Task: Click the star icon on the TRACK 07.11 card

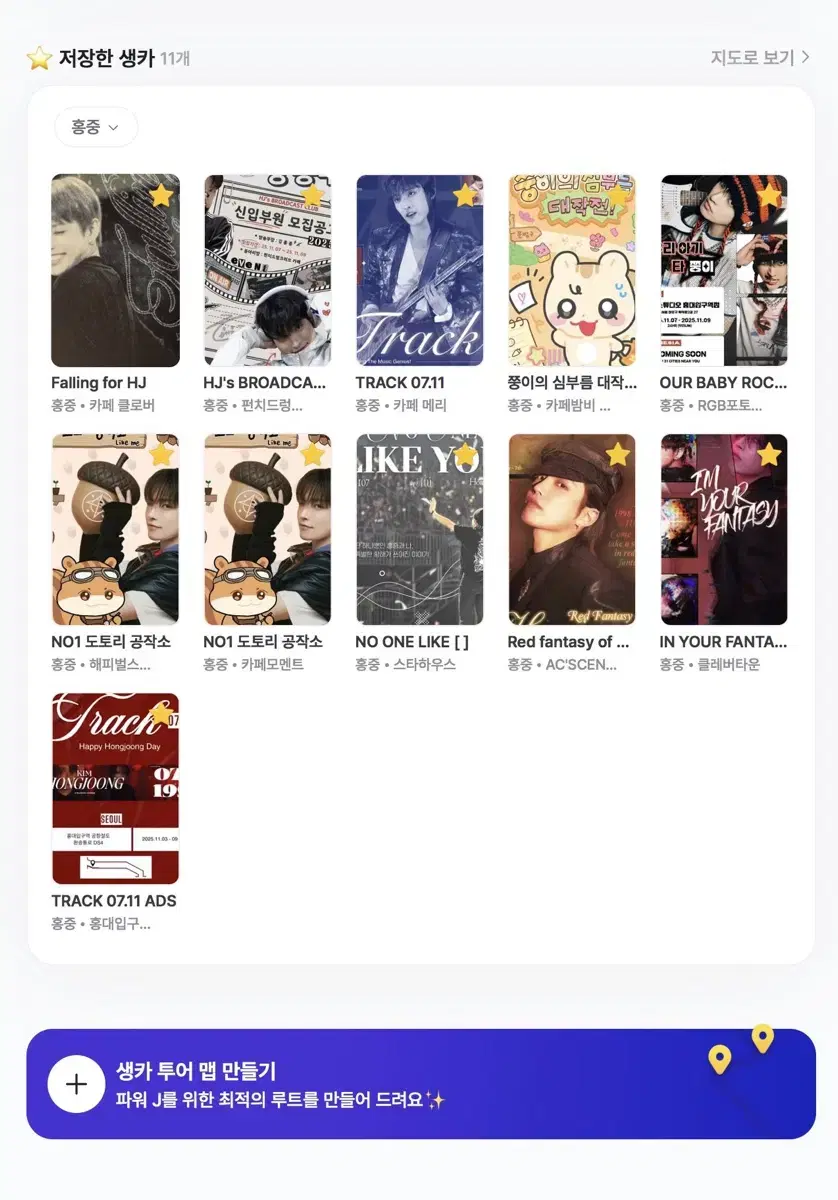Action: [x=466, y=196]
